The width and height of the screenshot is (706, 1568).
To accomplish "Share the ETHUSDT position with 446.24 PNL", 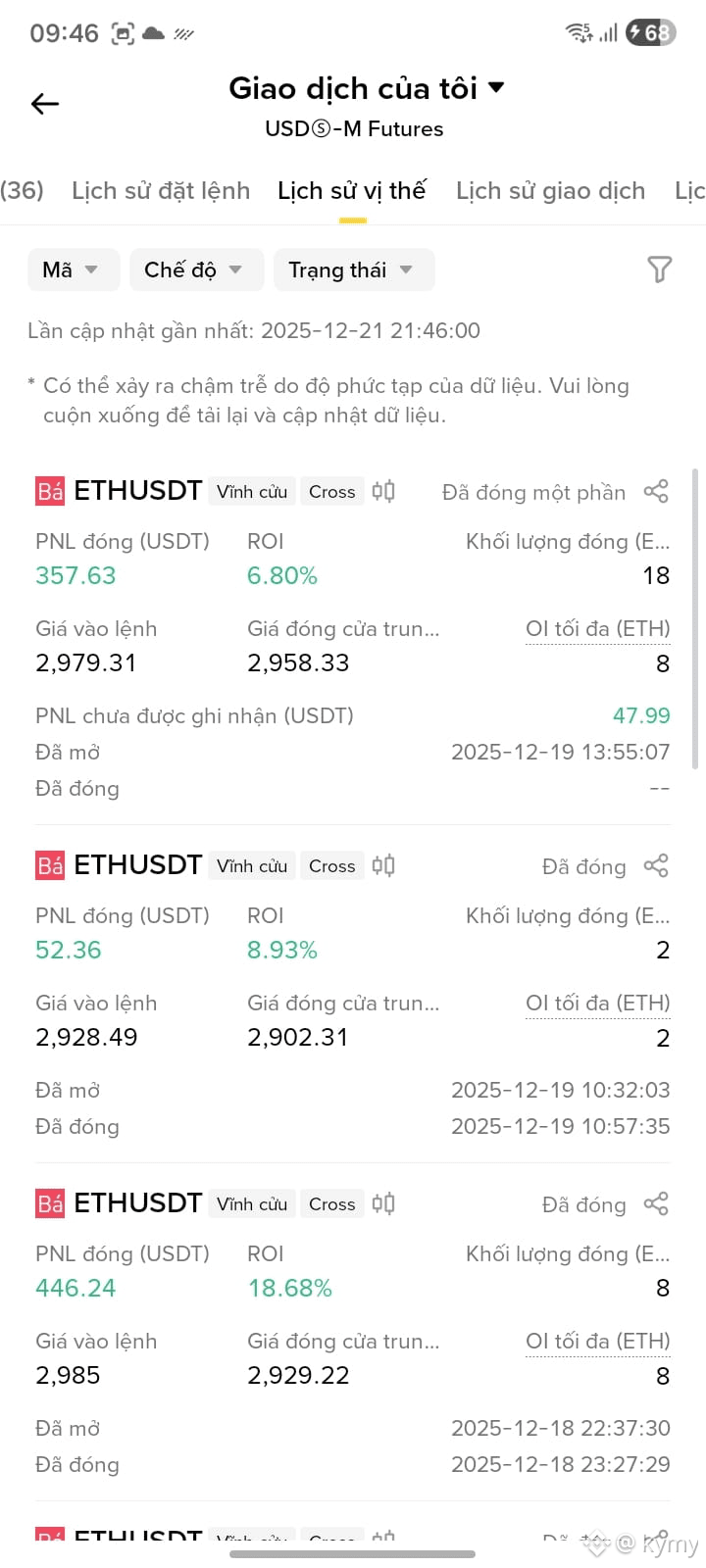I will [x=656, y=1203].
